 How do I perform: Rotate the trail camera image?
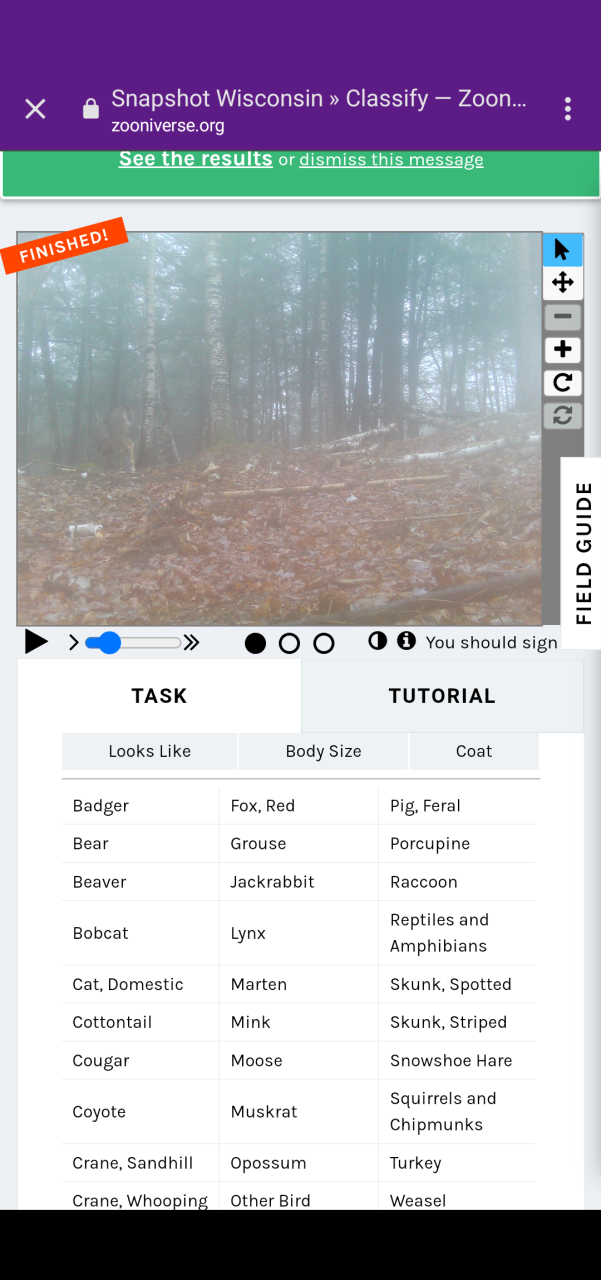pyautogui.click(x=562, y=383)
